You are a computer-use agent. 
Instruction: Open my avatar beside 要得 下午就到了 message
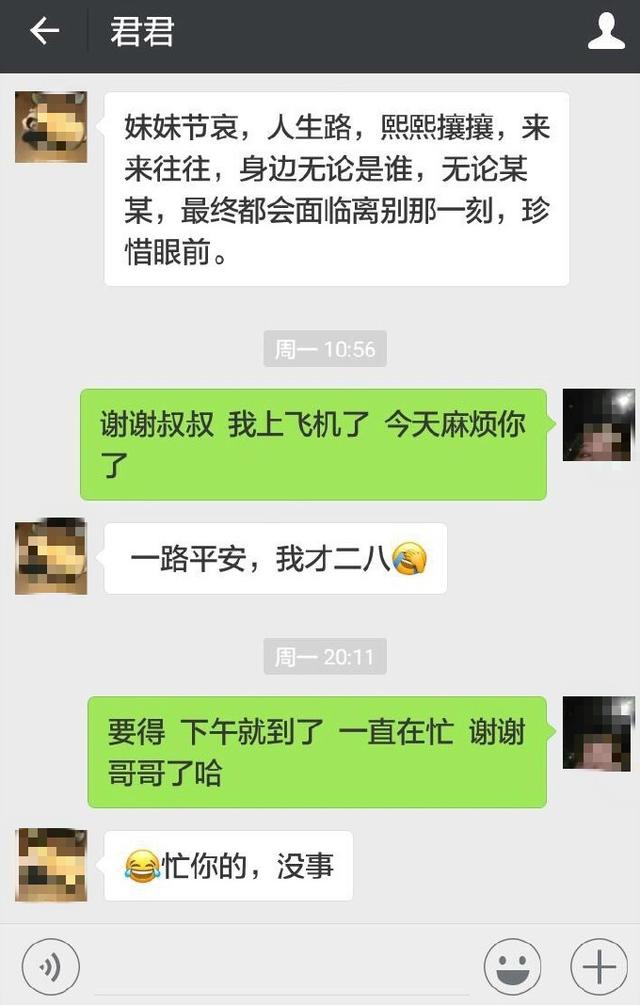point(598,733)
